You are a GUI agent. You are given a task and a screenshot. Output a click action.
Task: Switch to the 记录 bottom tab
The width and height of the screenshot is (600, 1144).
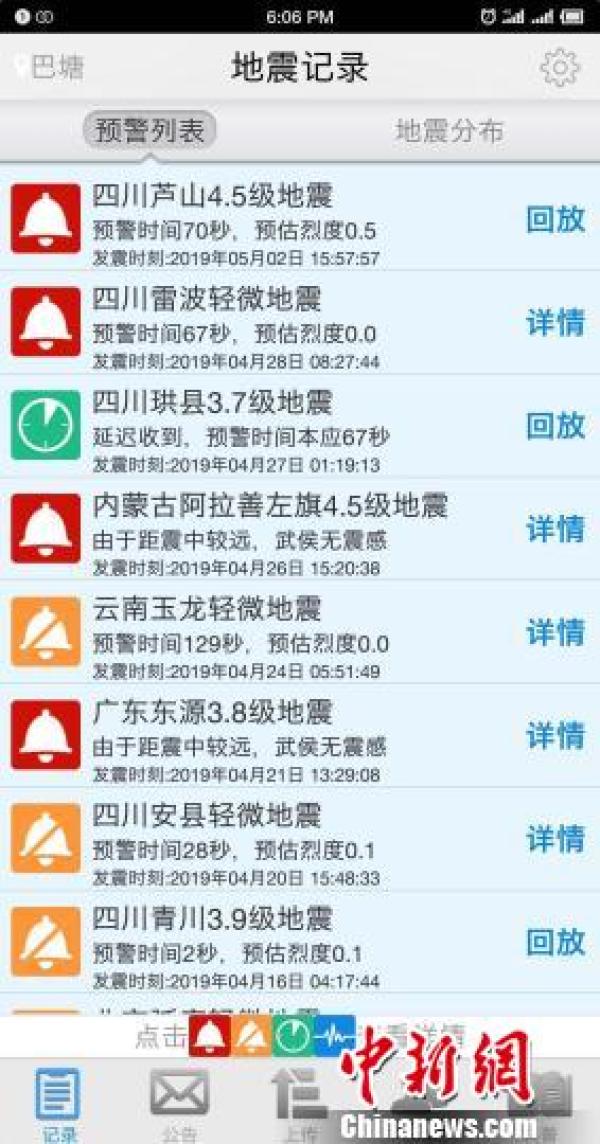57,1103
